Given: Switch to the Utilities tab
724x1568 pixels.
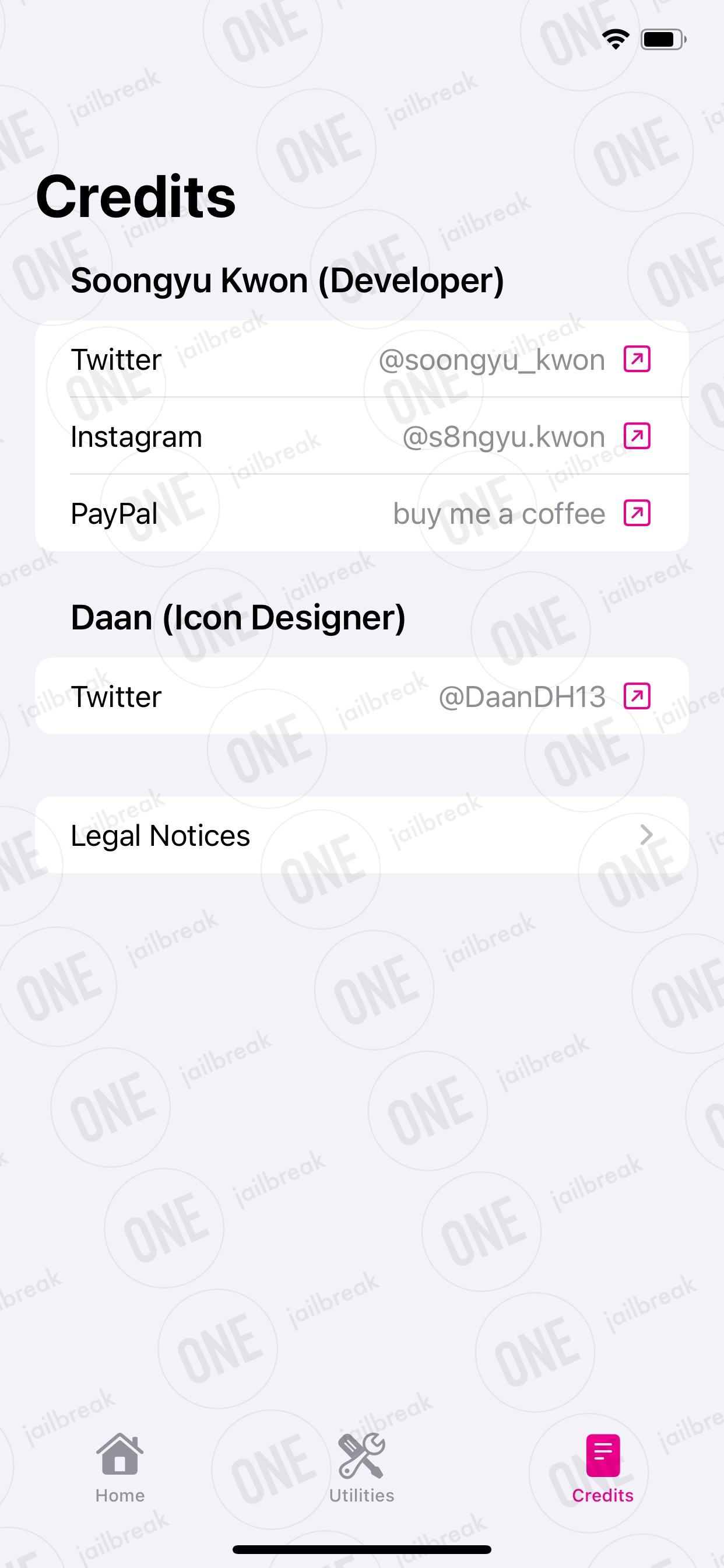Looking at the screenshot, I should pos(361,1468).
